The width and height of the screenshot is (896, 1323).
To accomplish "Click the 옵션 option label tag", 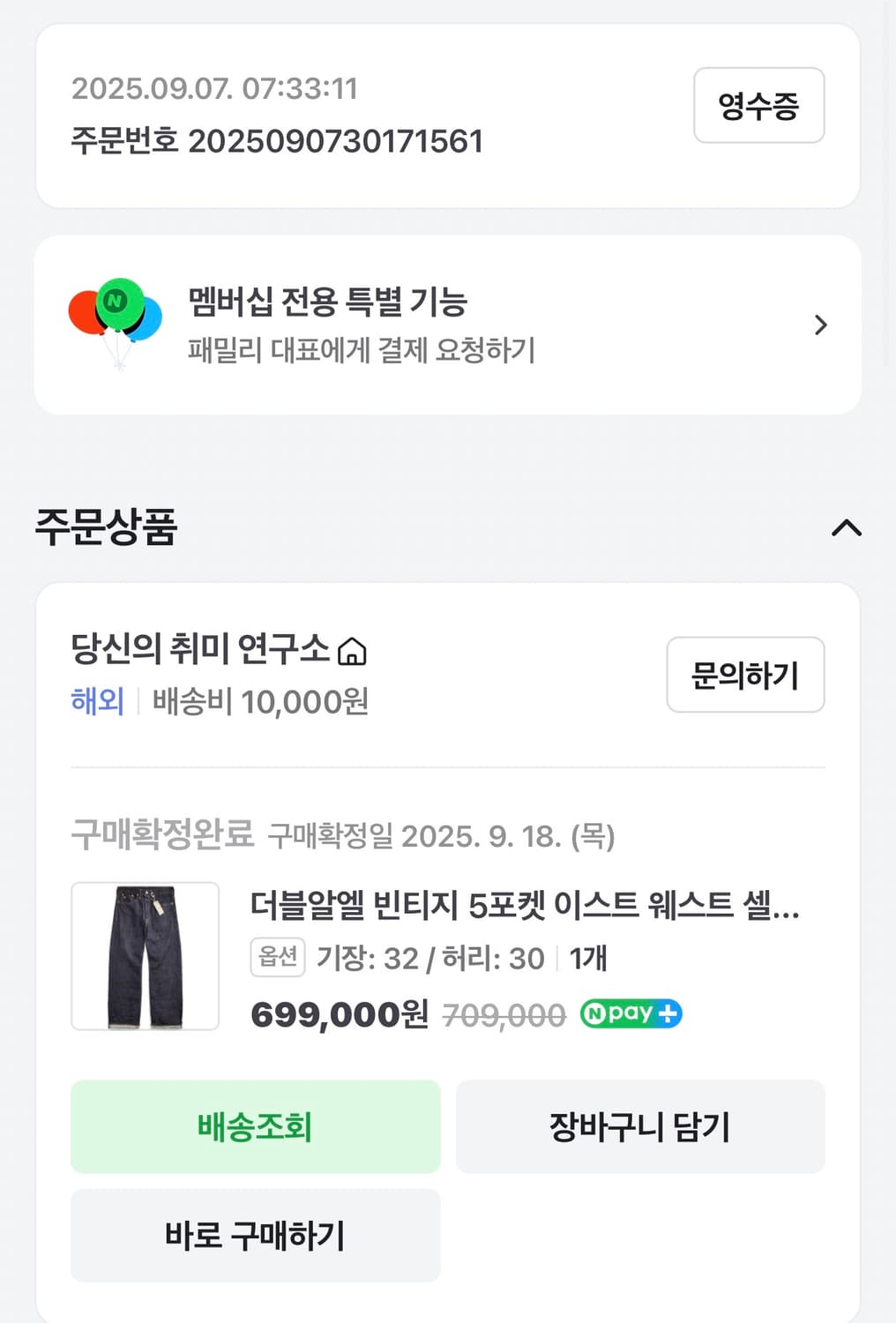I will [276, 958].
